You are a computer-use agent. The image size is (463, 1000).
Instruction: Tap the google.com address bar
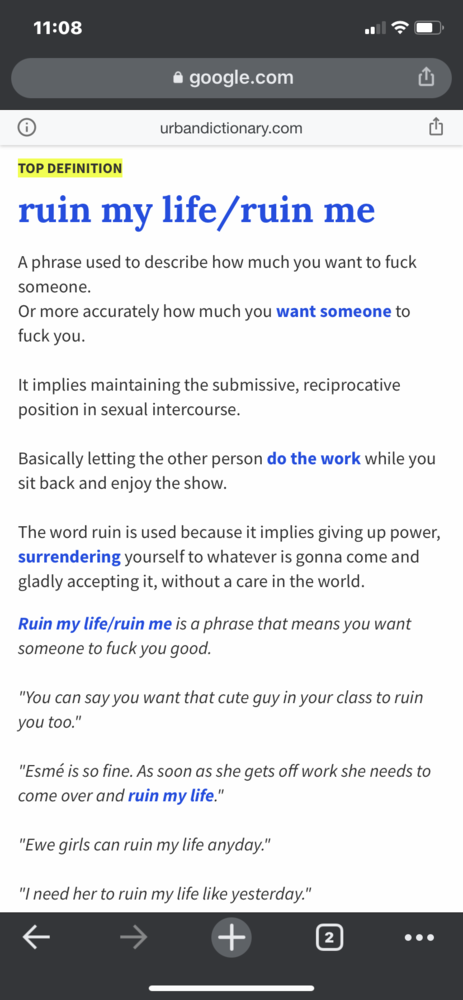coord(232,78)
